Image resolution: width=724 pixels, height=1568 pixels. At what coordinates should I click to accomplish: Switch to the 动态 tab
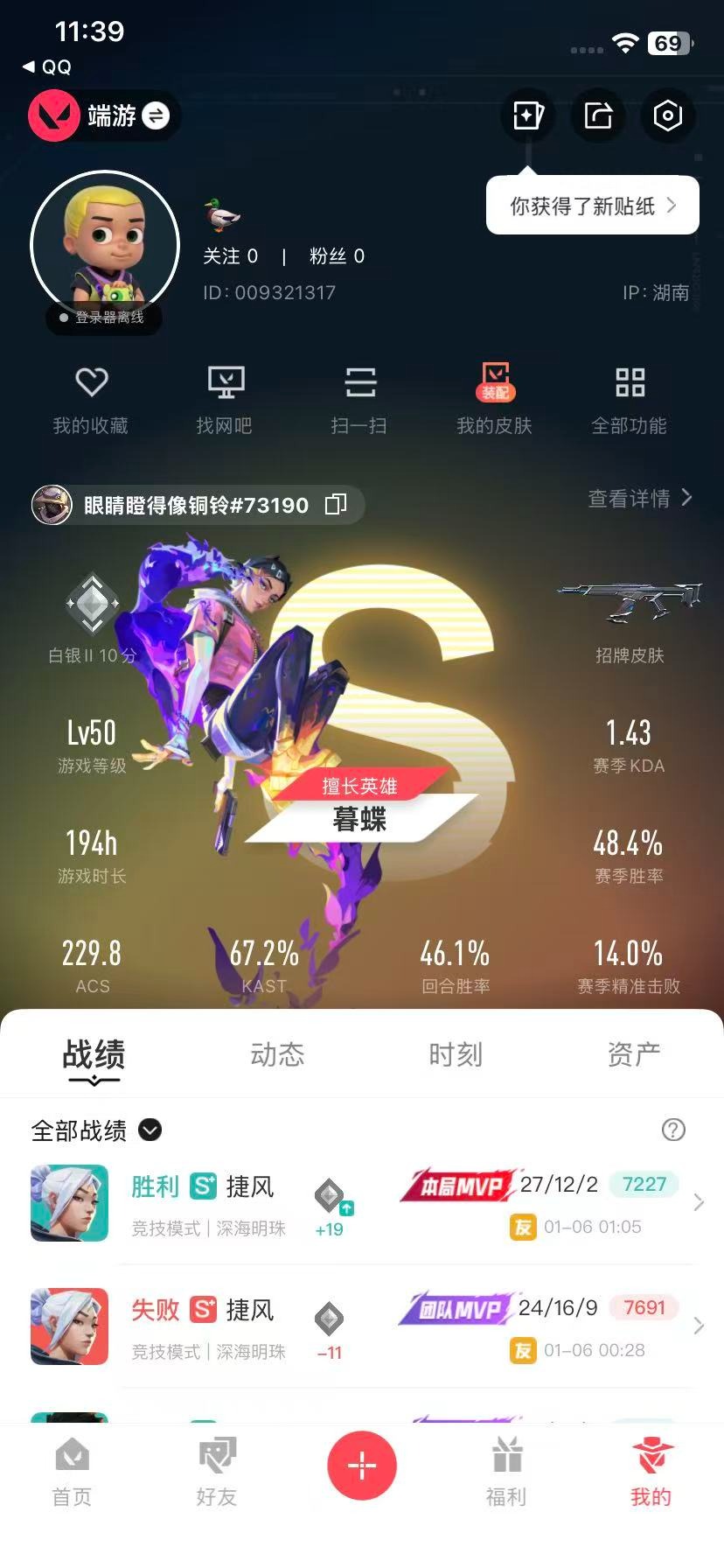click(x=276, y=1055)
